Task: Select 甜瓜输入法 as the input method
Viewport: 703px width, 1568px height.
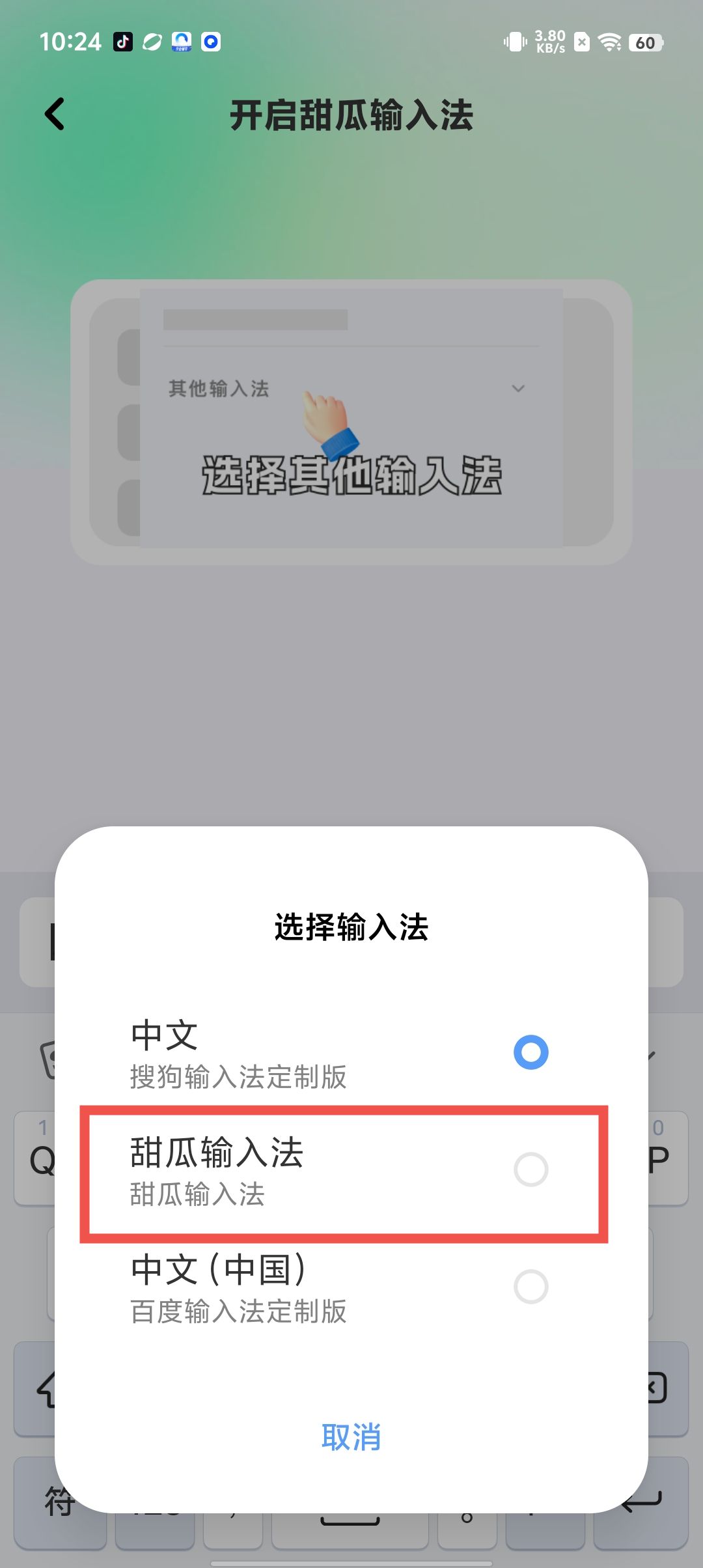Action: (344, 1171)
